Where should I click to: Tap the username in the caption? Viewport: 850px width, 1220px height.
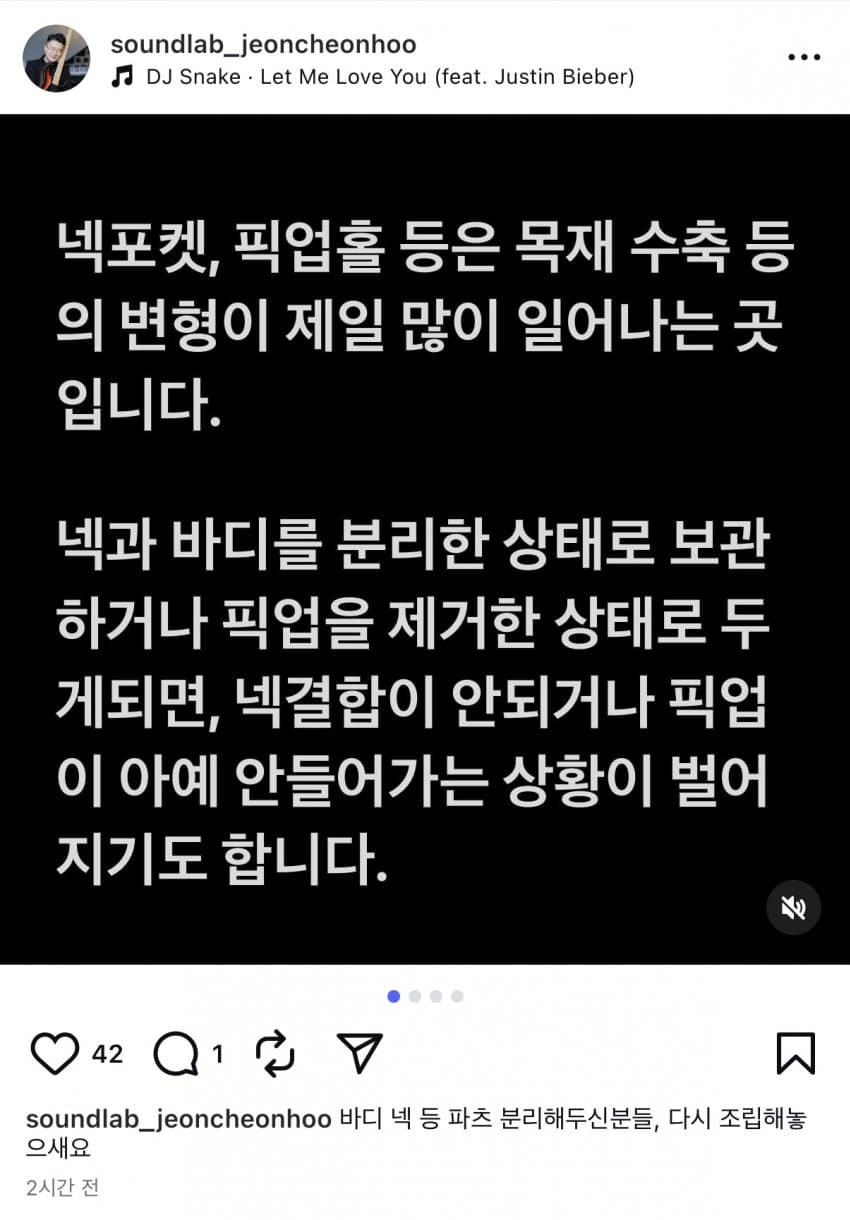coord(178,1119)
